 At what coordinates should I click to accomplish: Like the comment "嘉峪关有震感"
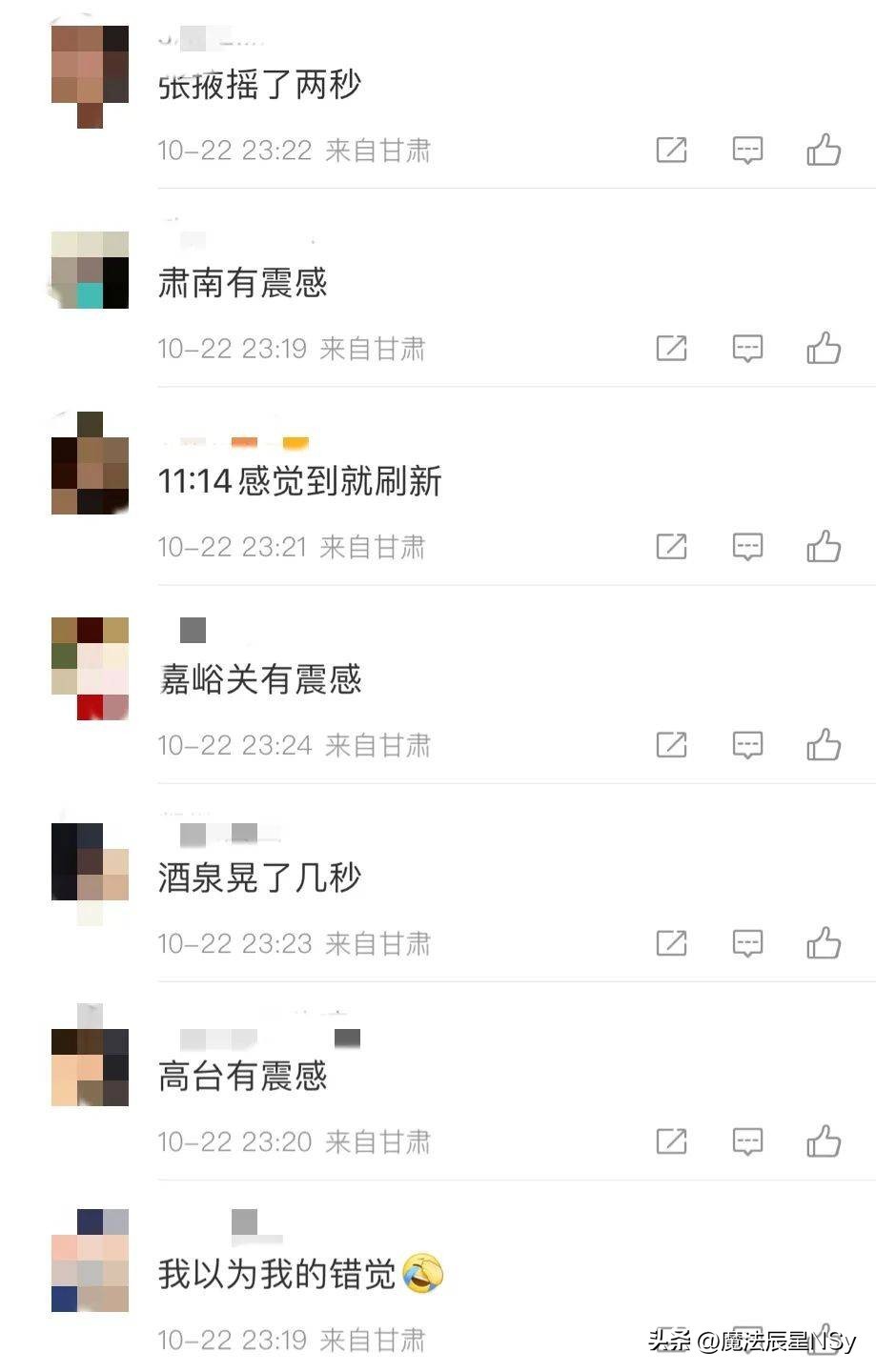(x=824, y=744)
